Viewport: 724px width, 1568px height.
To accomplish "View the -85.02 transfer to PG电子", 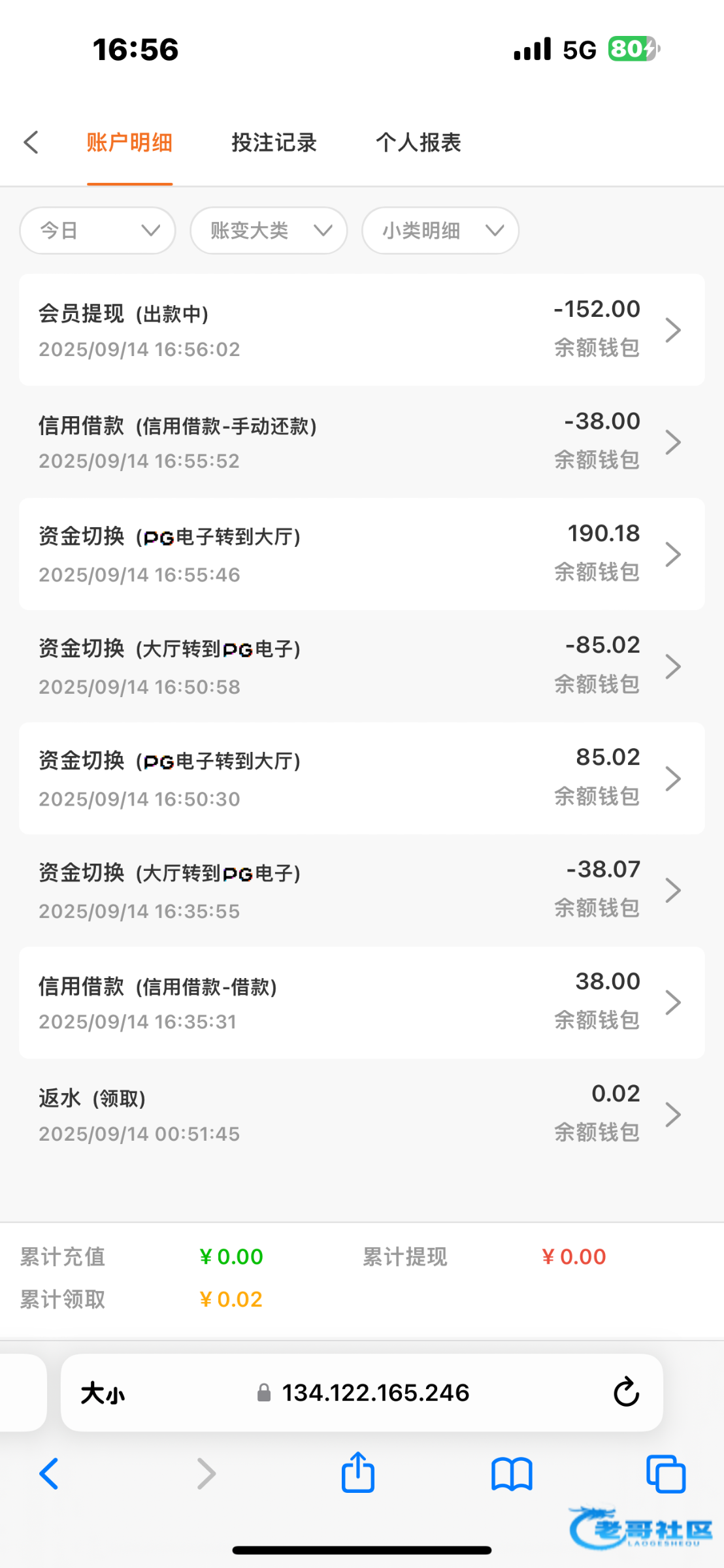I will tap(362, 666).
